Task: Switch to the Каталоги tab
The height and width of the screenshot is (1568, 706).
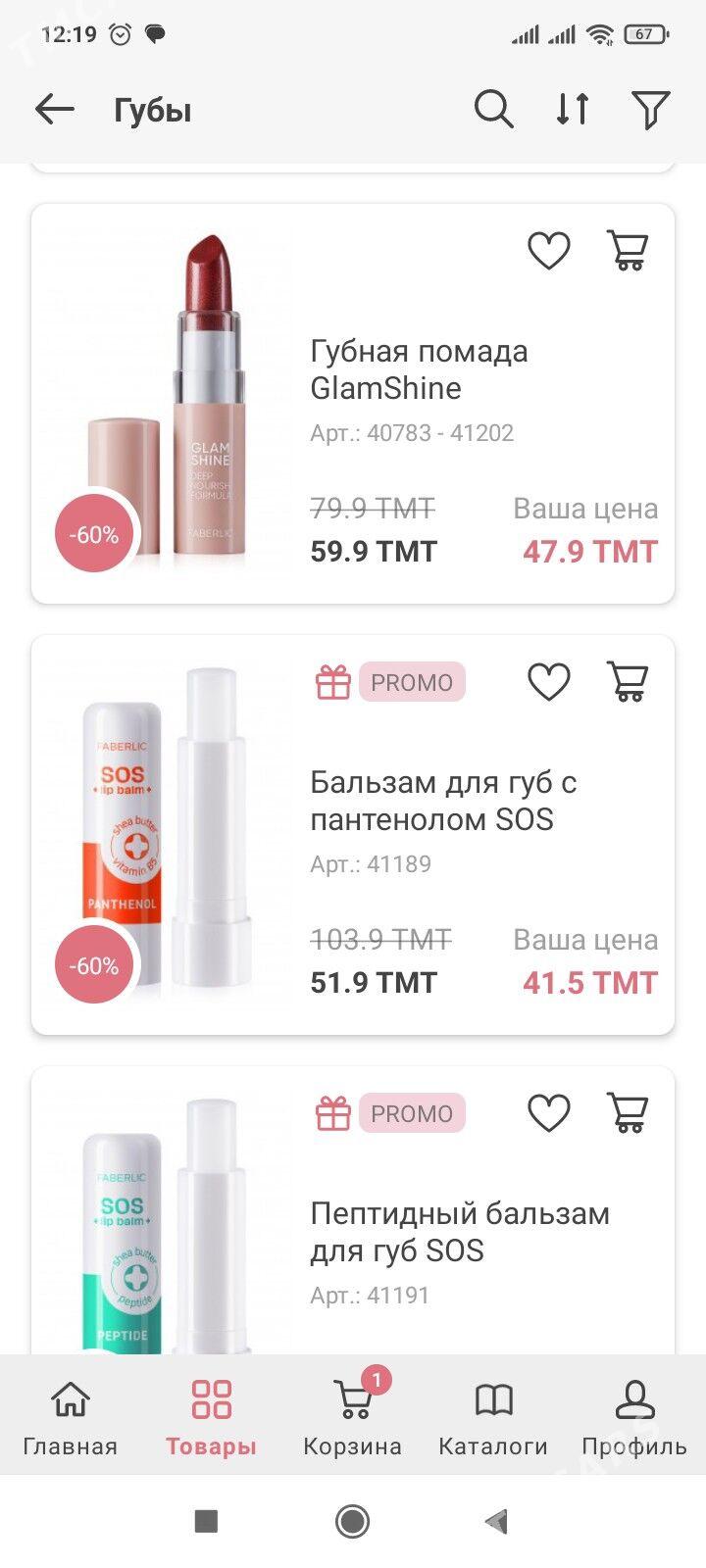Action: tap(493, 1415)
